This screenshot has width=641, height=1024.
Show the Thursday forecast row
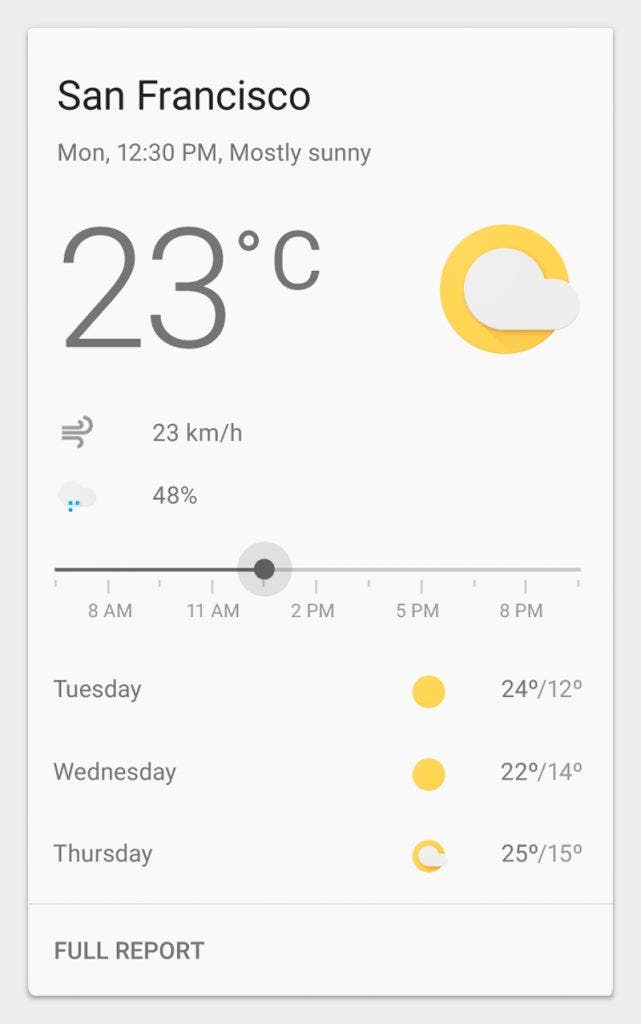318,855
